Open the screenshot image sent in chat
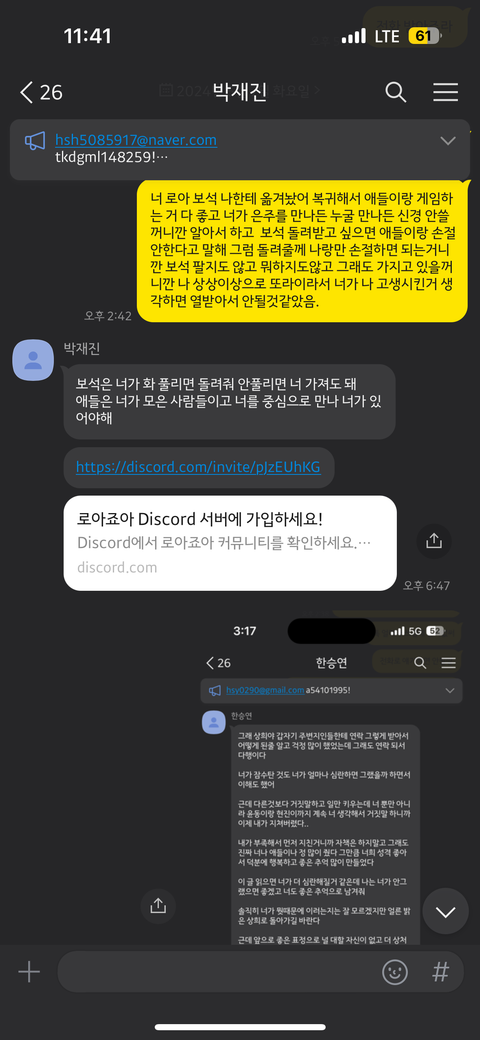The image size is (480, 1040). click(x=330, y=777)
